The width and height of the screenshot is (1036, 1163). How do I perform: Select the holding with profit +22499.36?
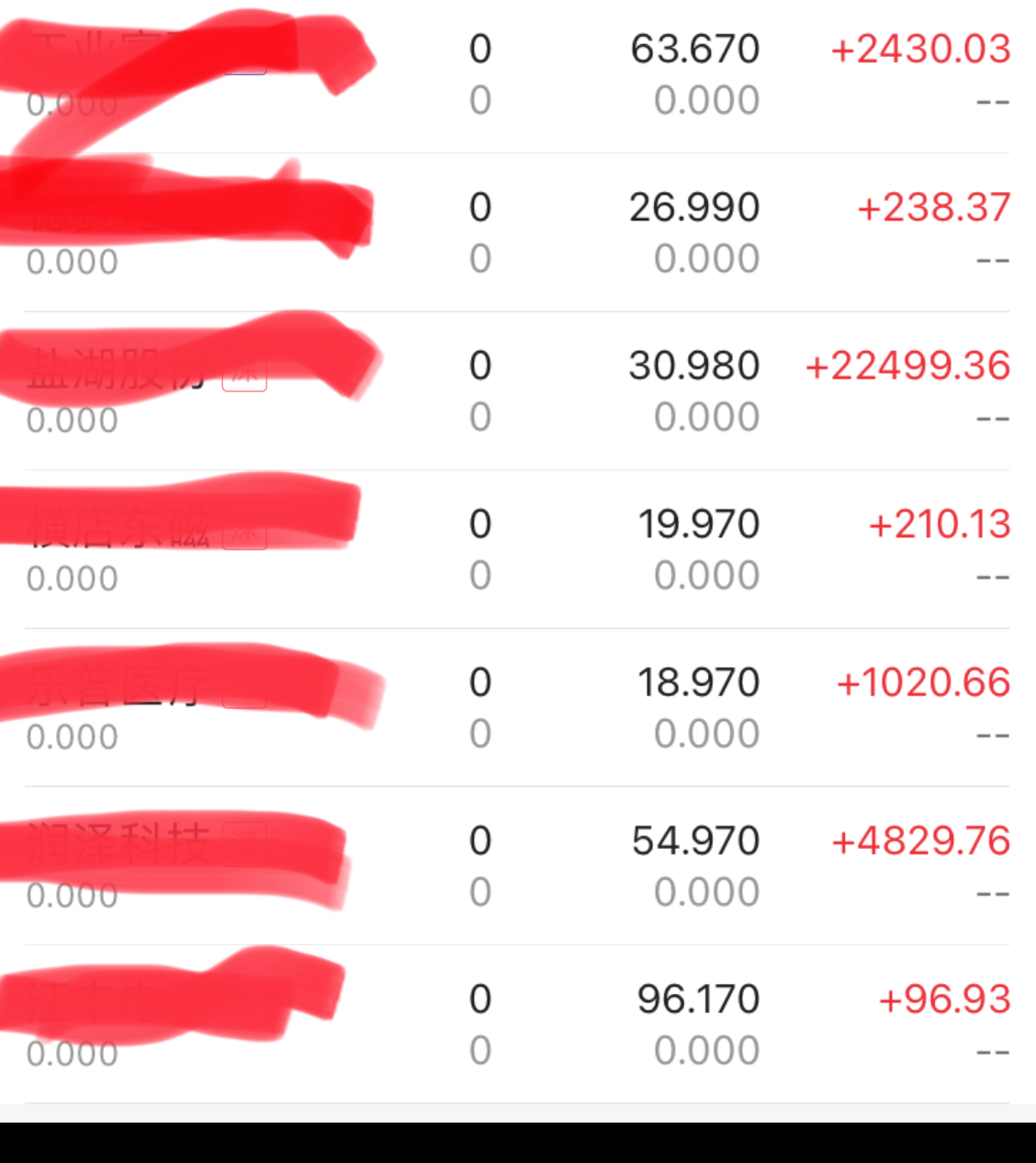518,390
